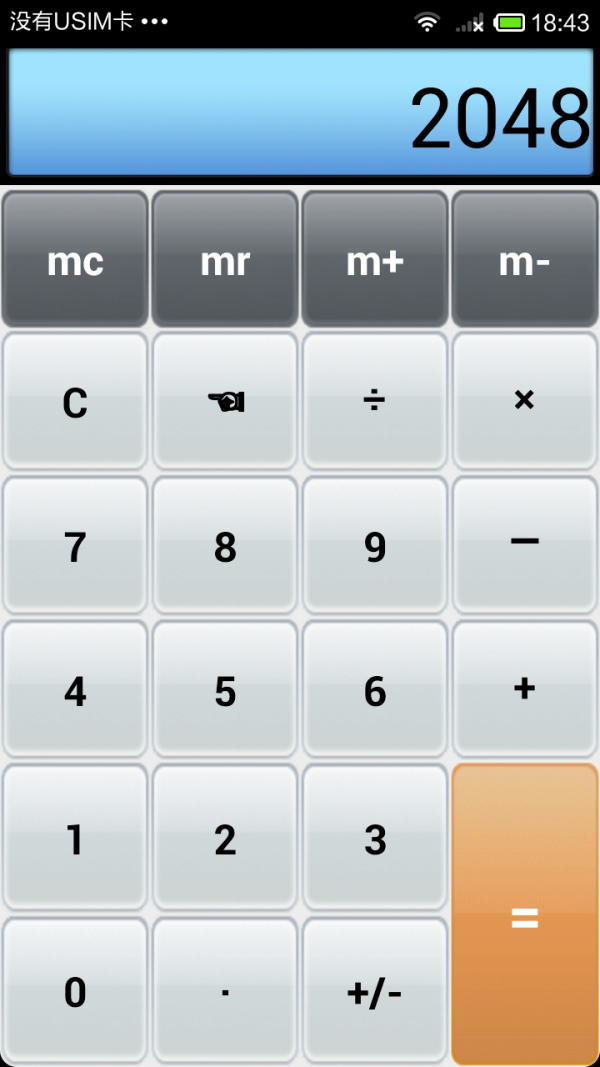
Task: Delete the last digit with the backspace hand key
Action: (225, 402)
